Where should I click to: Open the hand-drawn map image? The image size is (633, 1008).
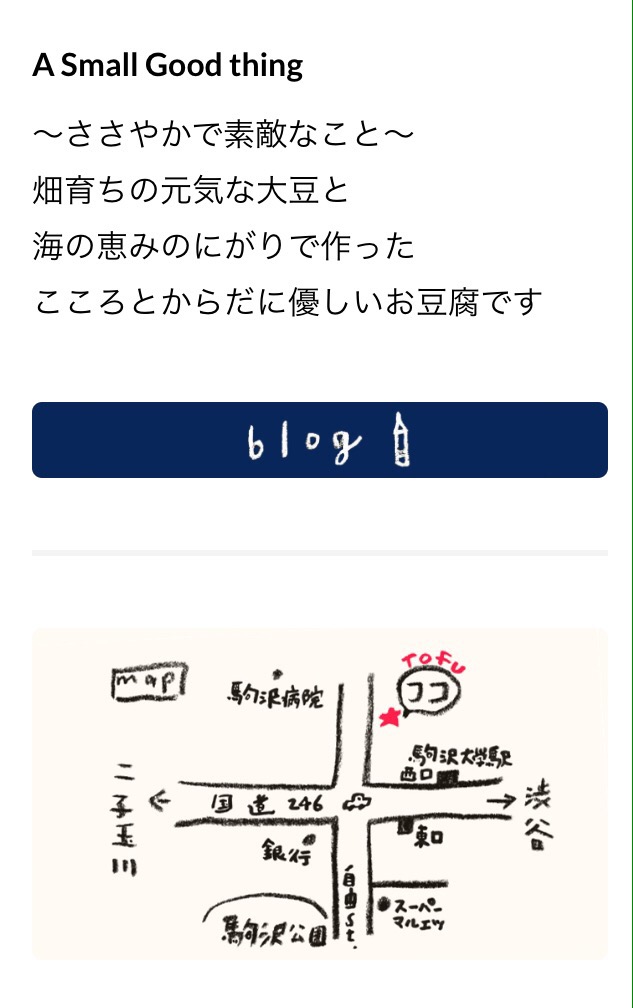tap(319, 794)
